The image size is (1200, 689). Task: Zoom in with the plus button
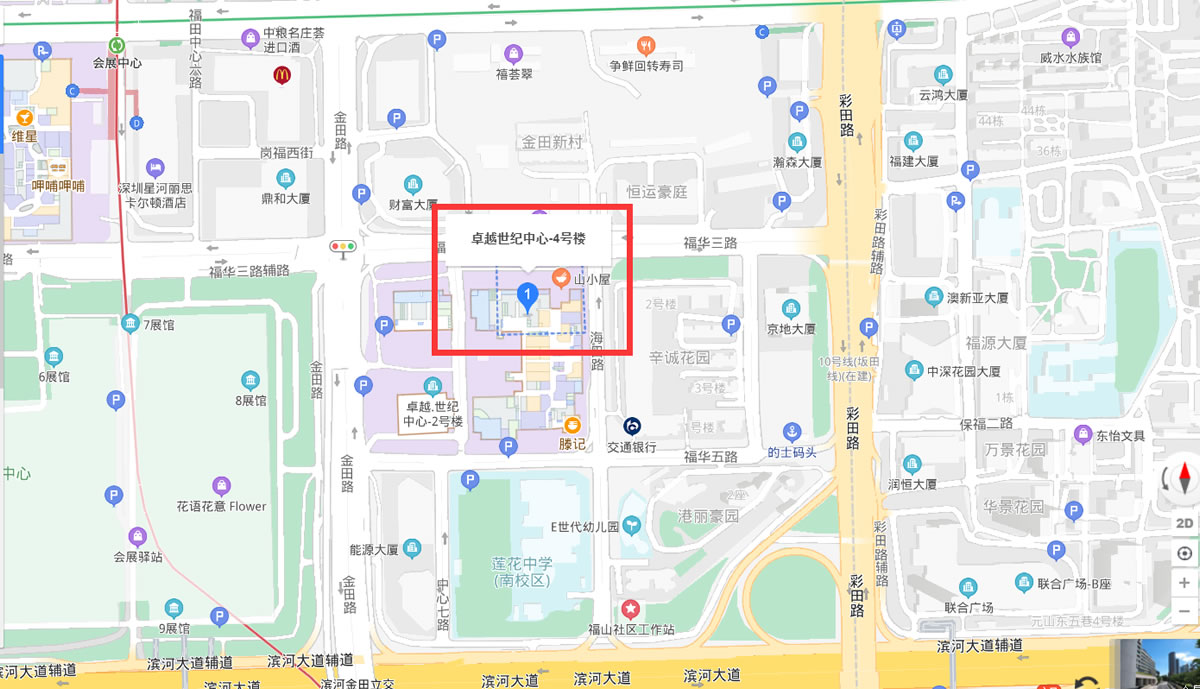pyautogui.click(x=1185, y=582)
